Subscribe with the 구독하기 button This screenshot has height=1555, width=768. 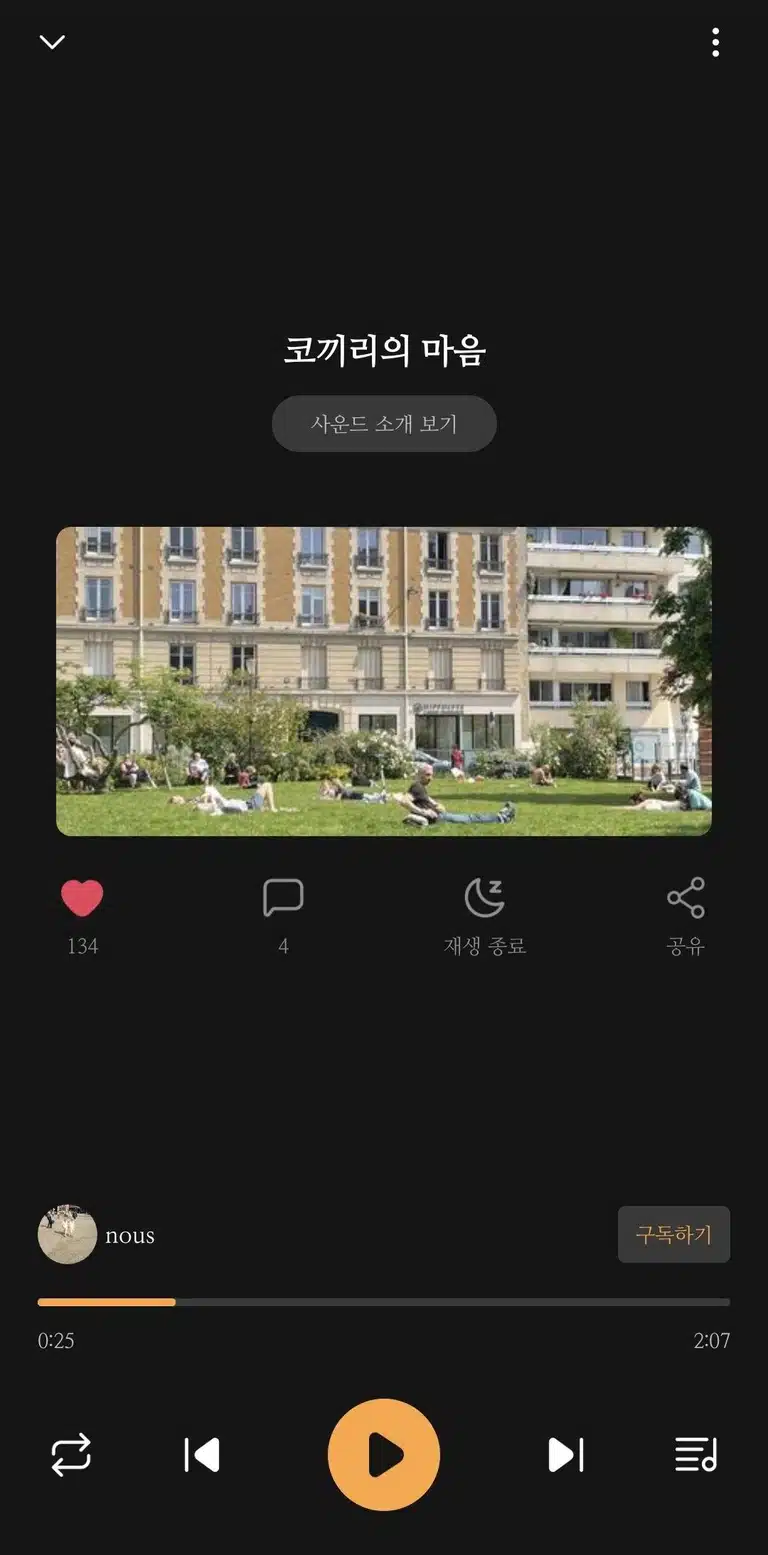click(x=674, y=1235)
